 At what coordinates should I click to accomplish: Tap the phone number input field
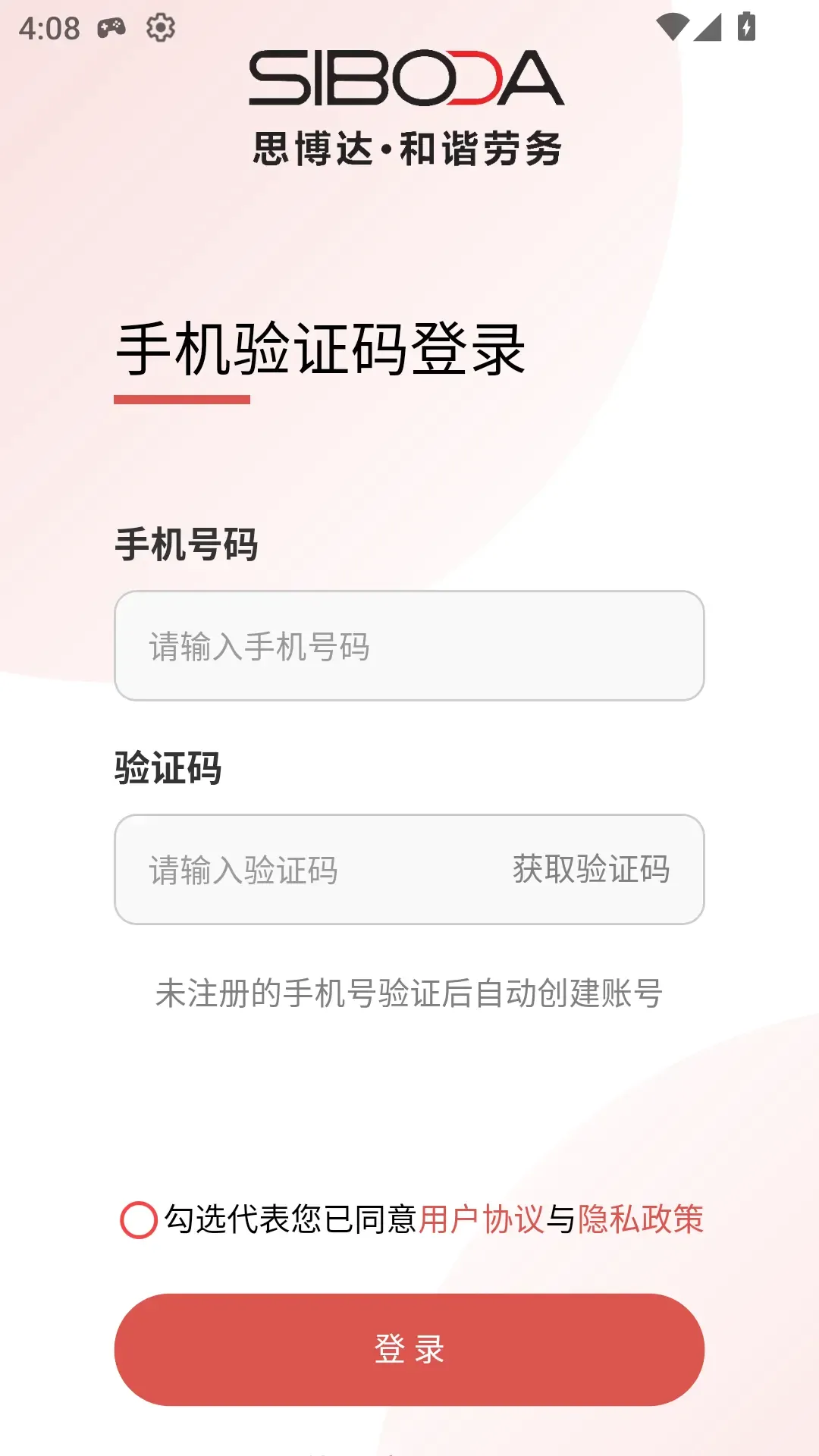409,646
